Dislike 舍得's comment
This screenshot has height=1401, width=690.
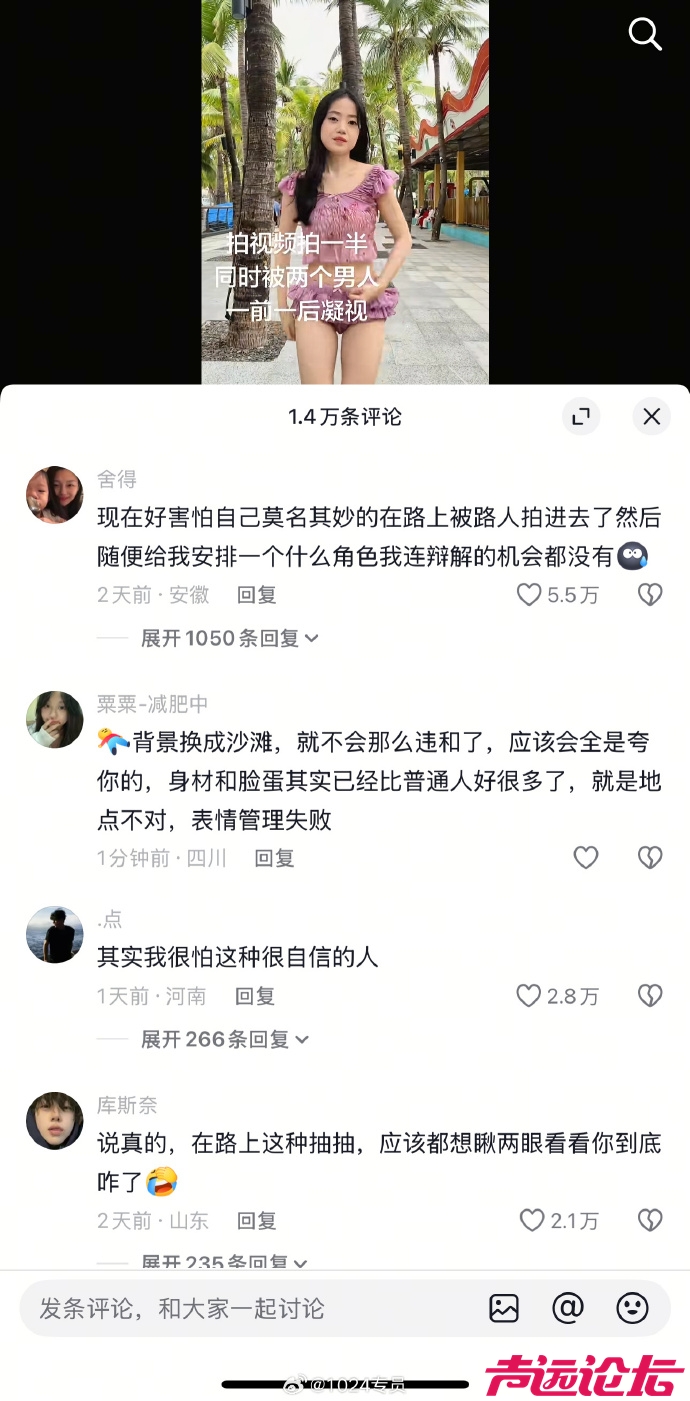pyautogui.click(x=650, y=595)
